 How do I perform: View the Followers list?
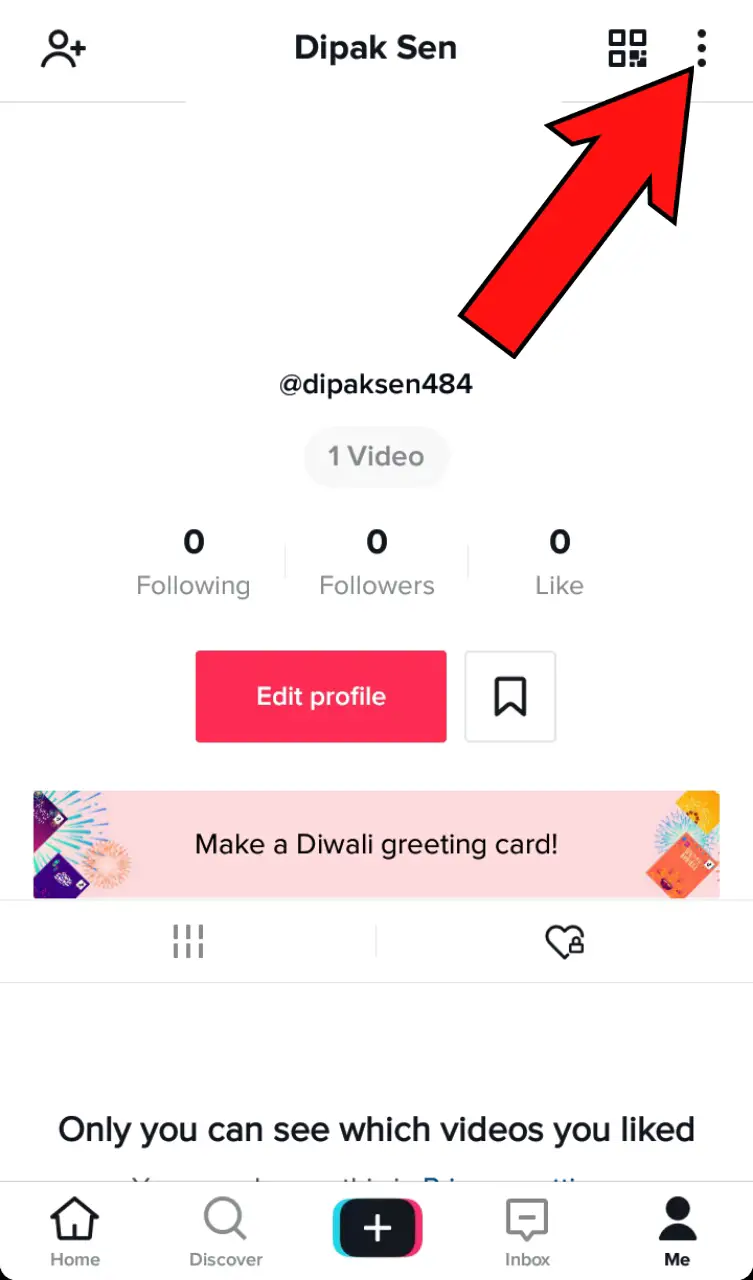[x=377, y=563]
